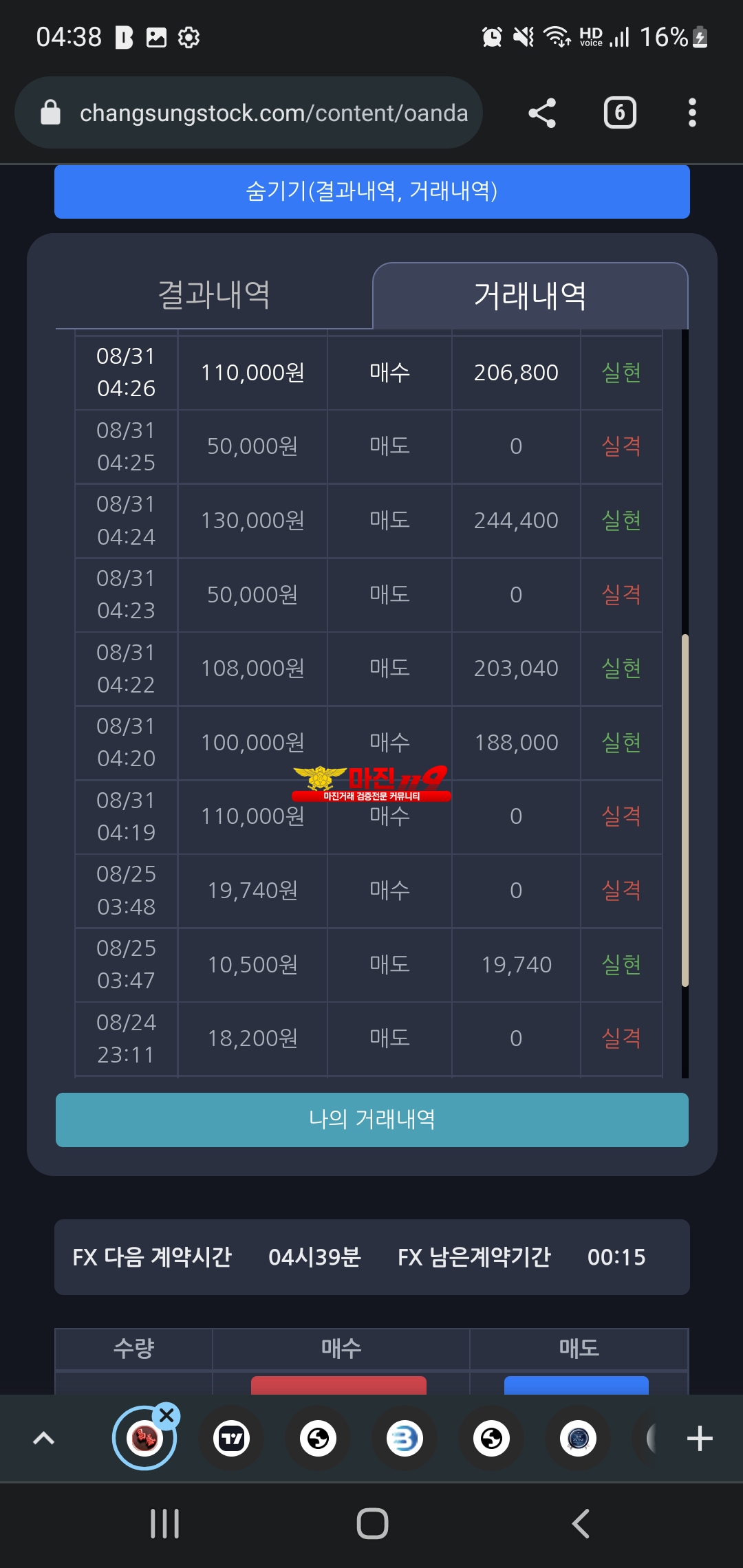Viewport: 743px width, 1568px height.
Task: Open the browser overflow menu
Action: [692, 113]
